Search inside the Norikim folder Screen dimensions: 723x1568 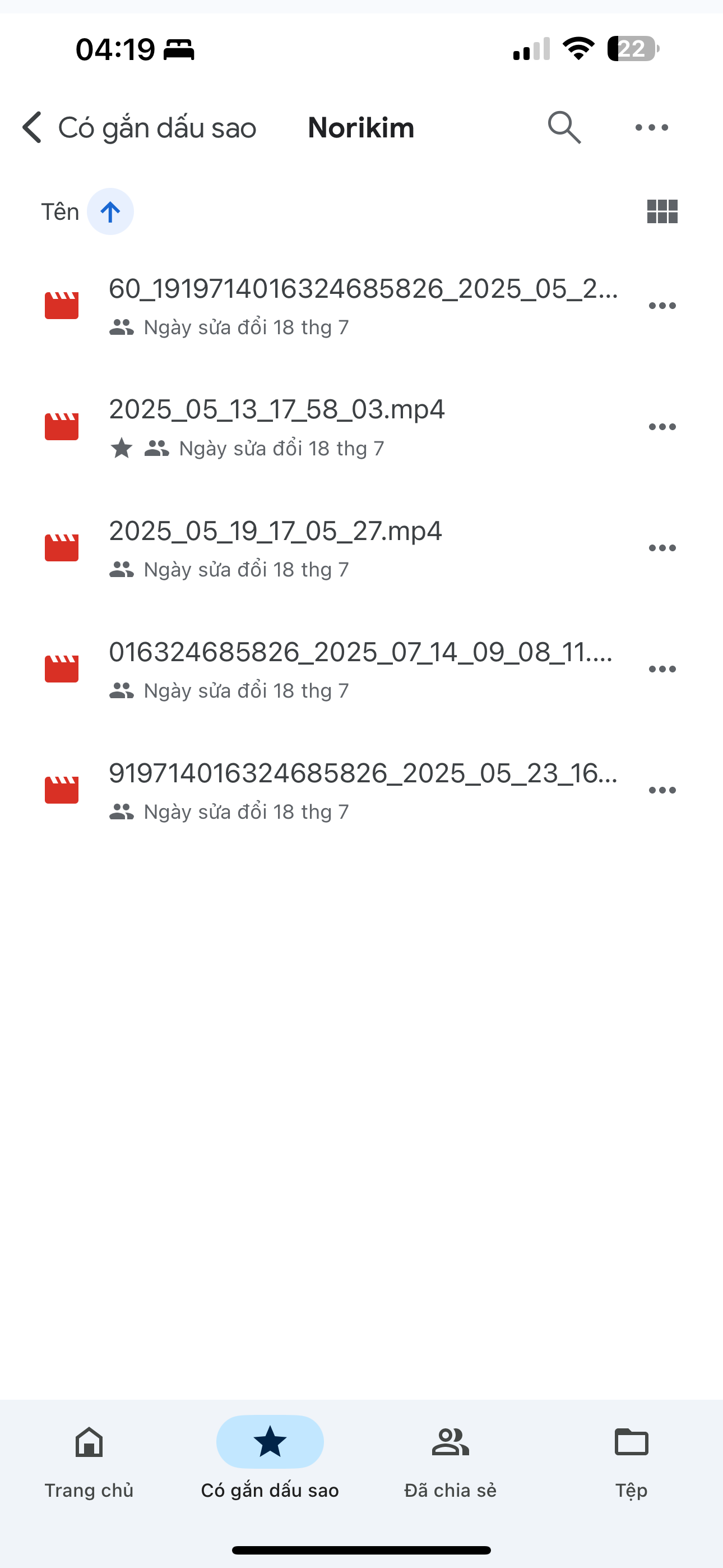point(564,128)
